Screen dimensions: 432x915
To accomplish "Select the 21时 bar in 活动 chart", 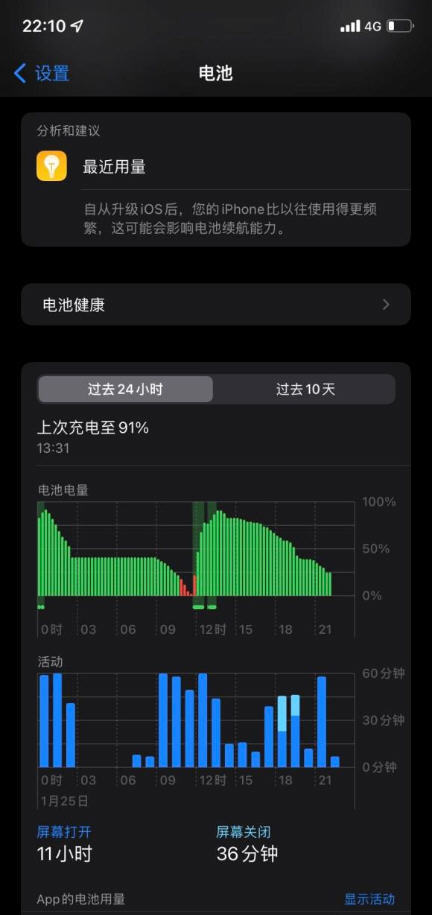I will (322, 721).
